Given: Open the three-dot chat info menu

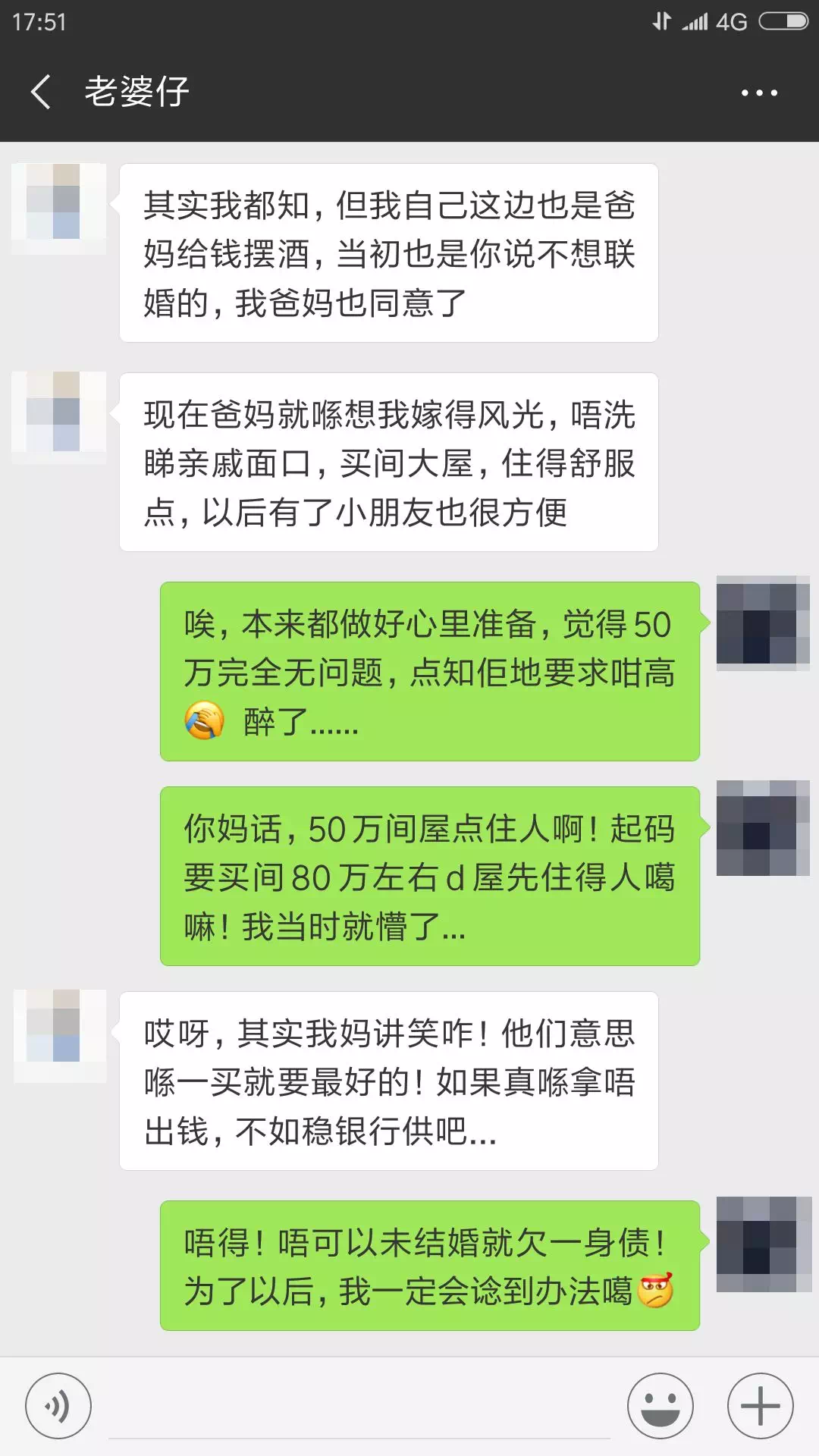Looking at the screenshot, I should (x=759, y=93).
